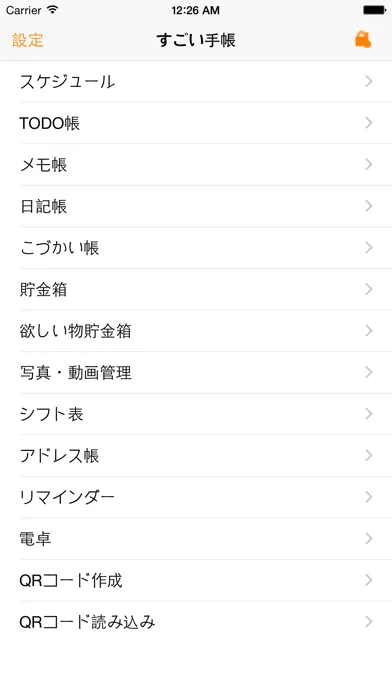The image size is (392, 696).
Task: Launch 電卓 calculator
Action: pos(196,539)
